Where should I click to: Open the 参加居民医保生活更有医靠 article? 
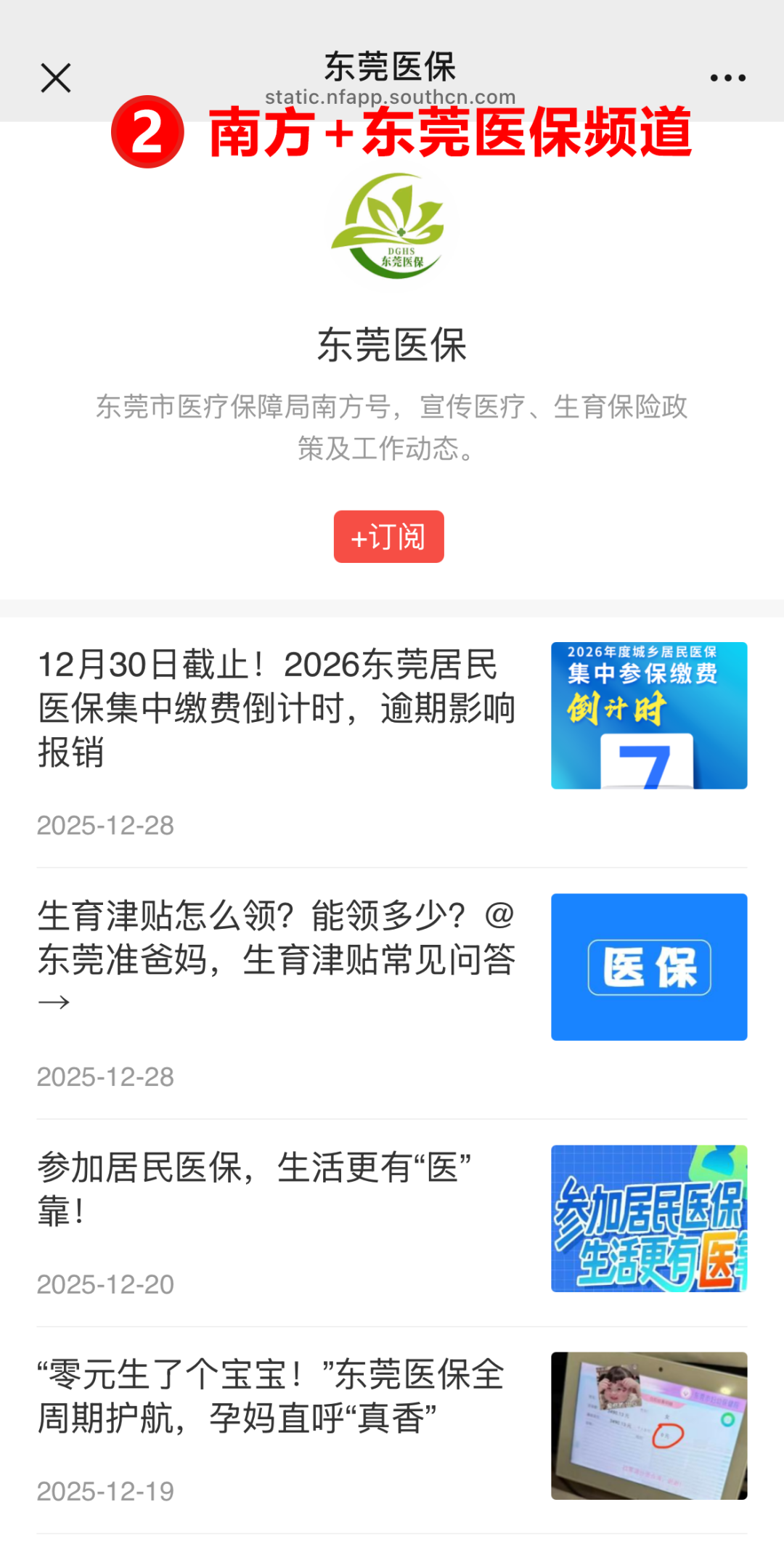coord(254,1191)
